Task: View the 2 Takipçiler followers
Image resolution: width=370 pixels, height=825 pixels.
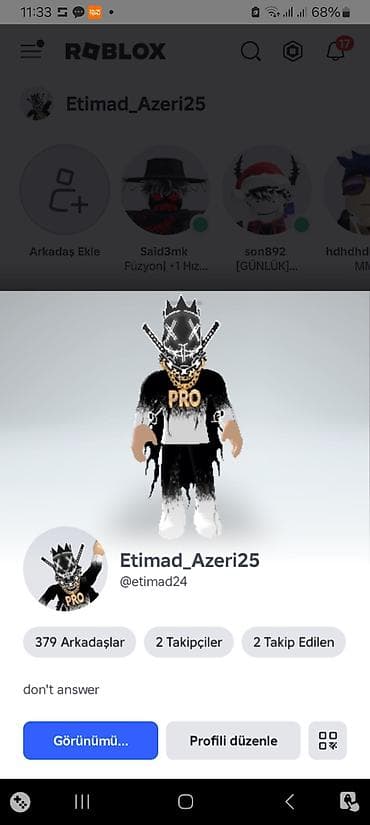Action: pos(188,642)
